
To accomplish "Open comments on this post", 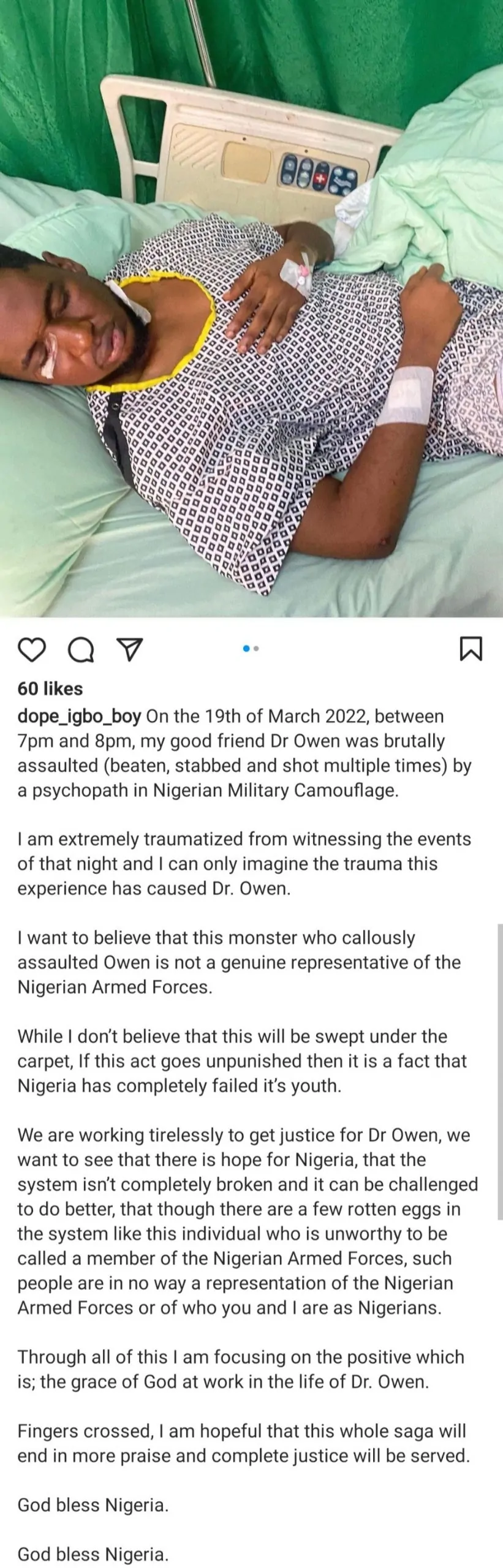I will (x=80, y=649).
